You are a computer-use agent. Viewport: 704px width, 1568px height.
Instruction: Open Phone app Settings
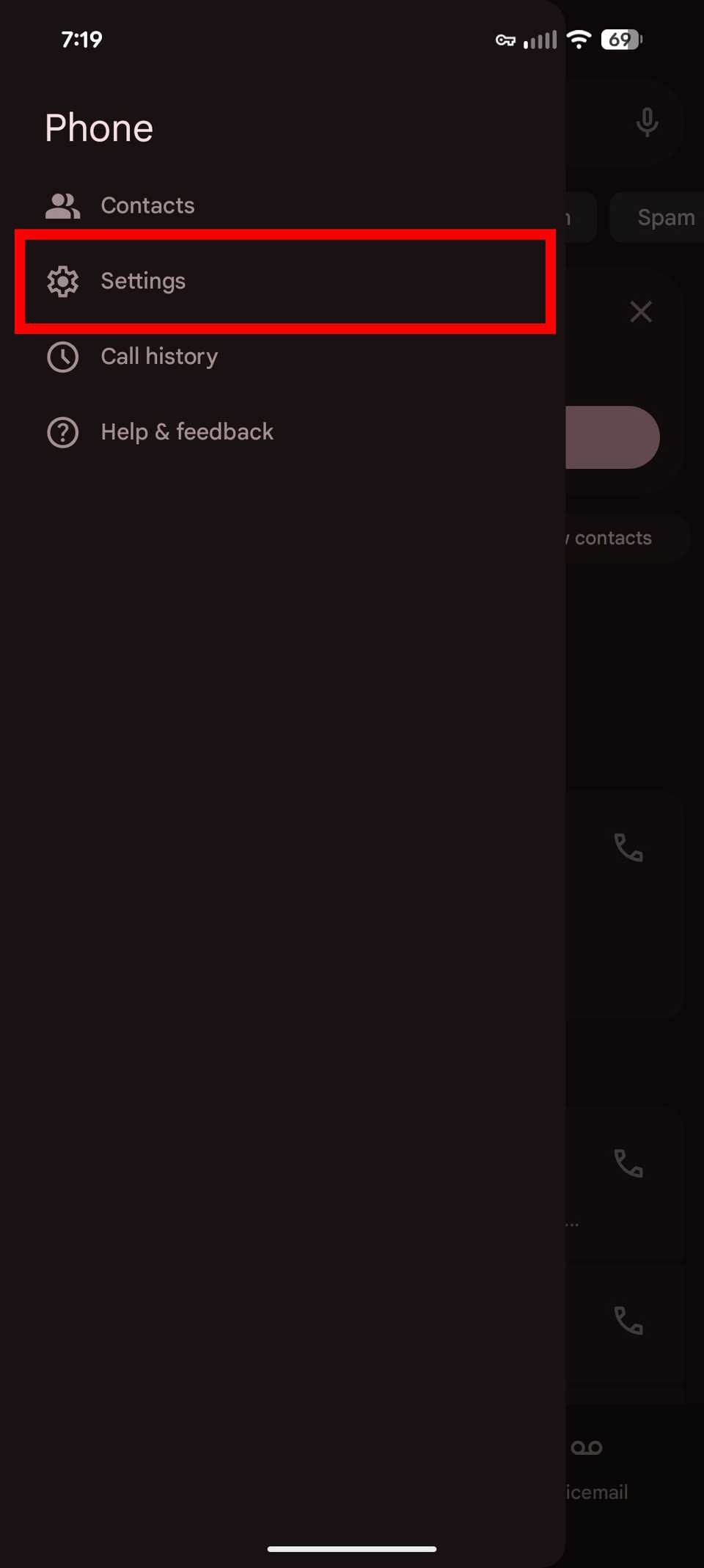tap(143, 281)
